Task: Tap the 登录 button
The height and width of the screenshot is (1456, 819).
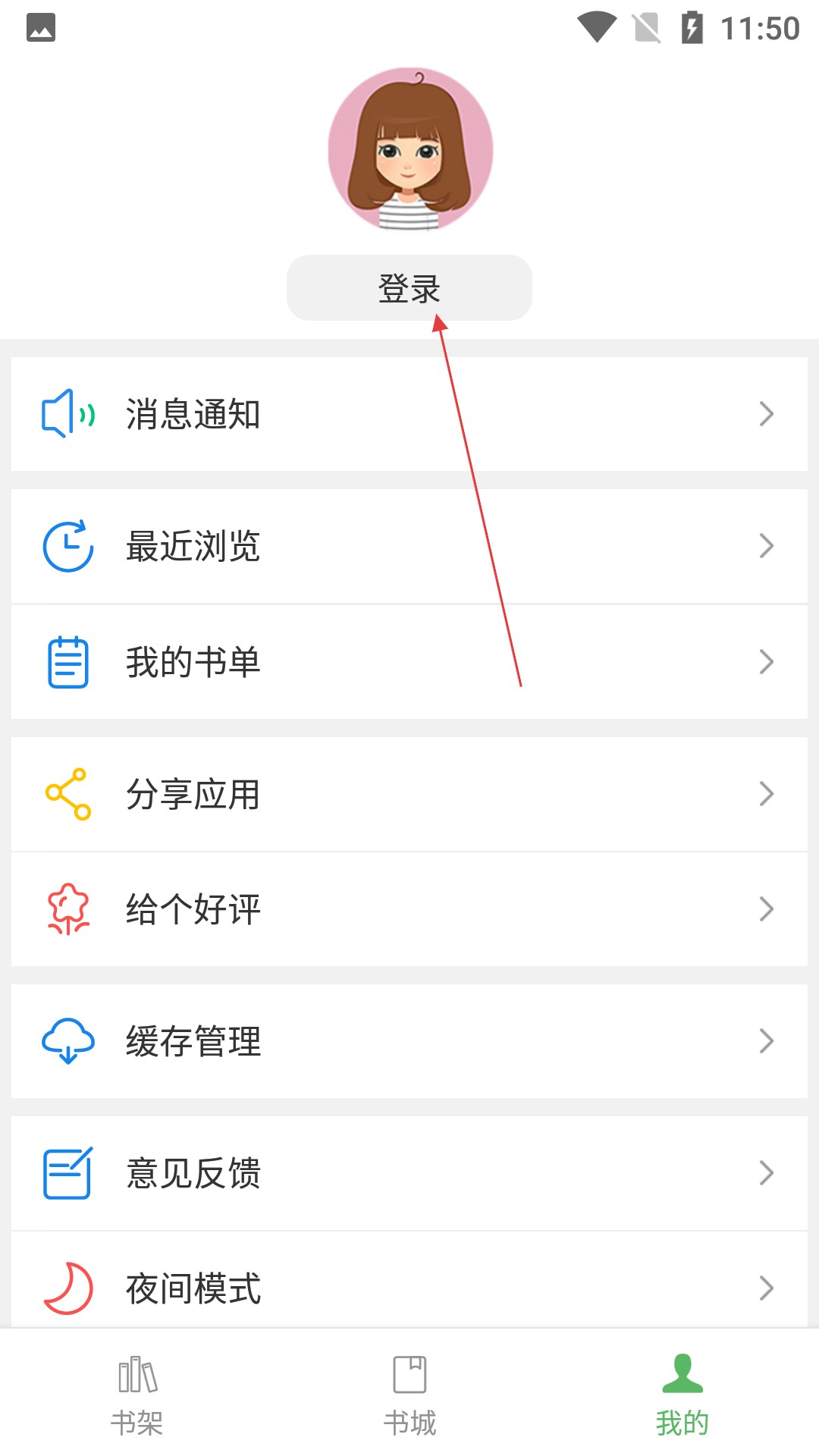Action: pyautogui.click(x=409, y=287)
